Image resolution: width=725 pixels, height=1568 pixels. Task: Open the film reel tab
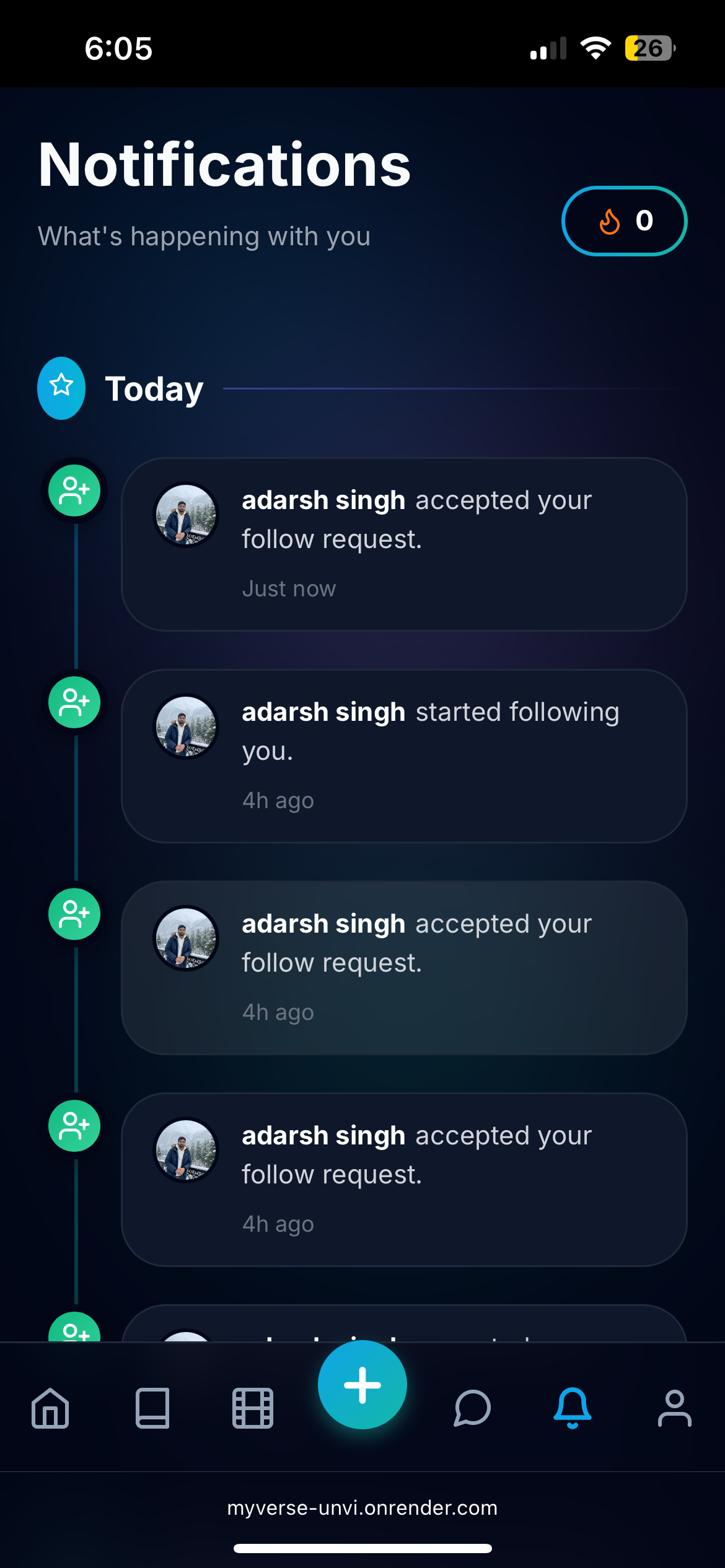tap(253, 1408)
